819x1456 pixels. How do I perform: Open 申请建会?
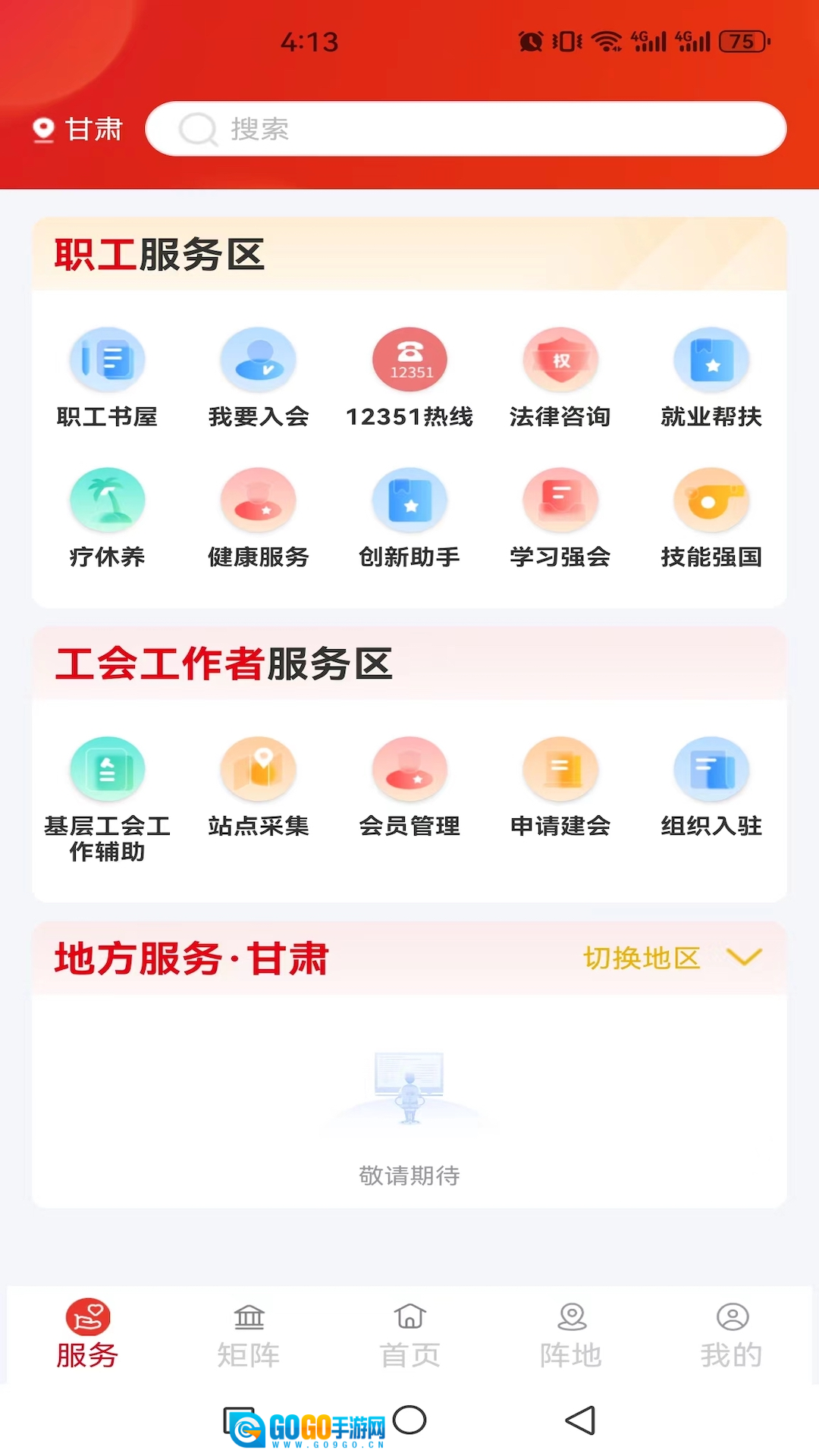(x=560, y=786)
